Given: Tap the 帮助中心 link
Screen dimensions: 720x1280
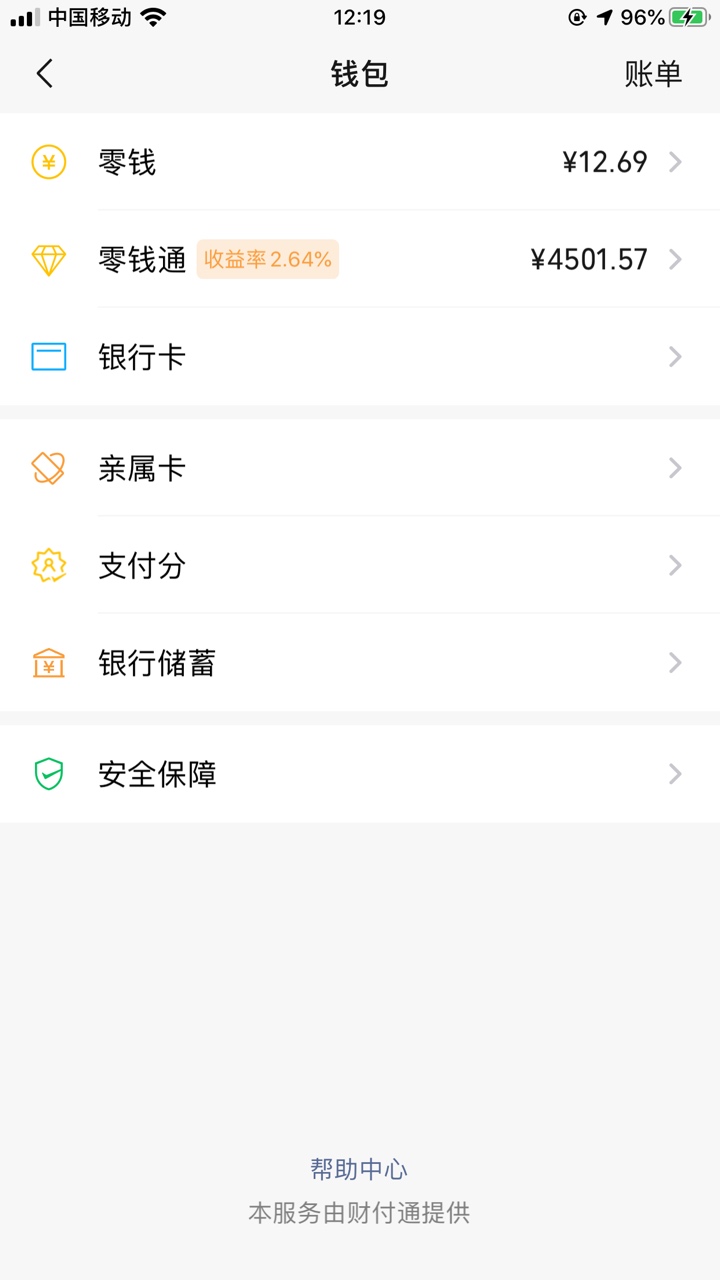Looking at the screenshot, I should pos(359,1169).
